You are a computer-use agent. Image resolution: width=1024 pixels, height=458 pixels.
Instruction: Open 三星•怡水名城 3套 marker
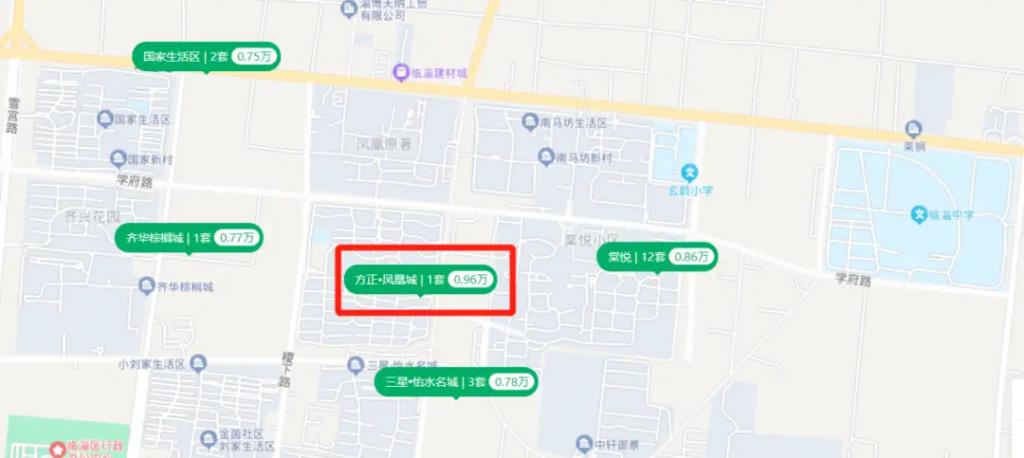pos(456,381)
